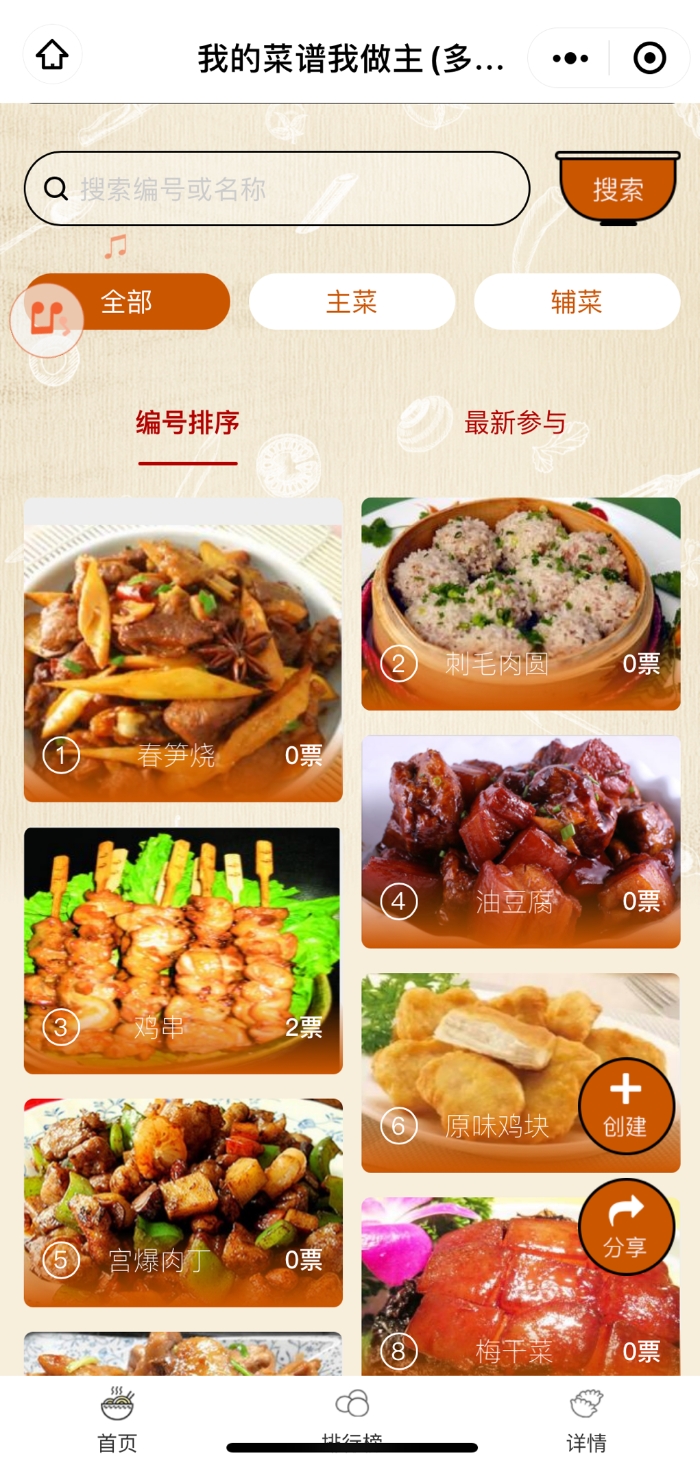View the 宫爆肉丁 dish card
This screenshot has width=700, height=1465.
pos(183,1202)
